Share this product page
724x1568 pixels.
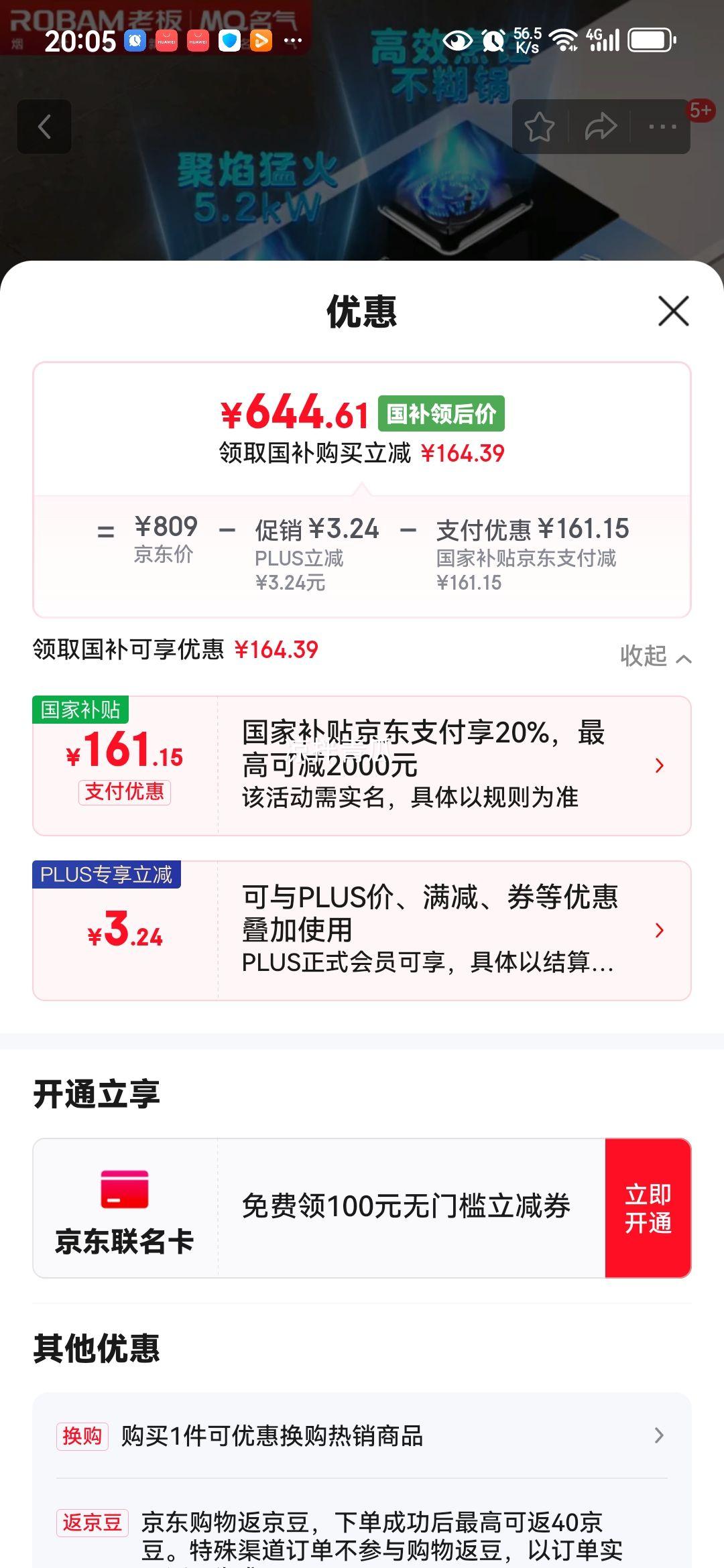601,127
